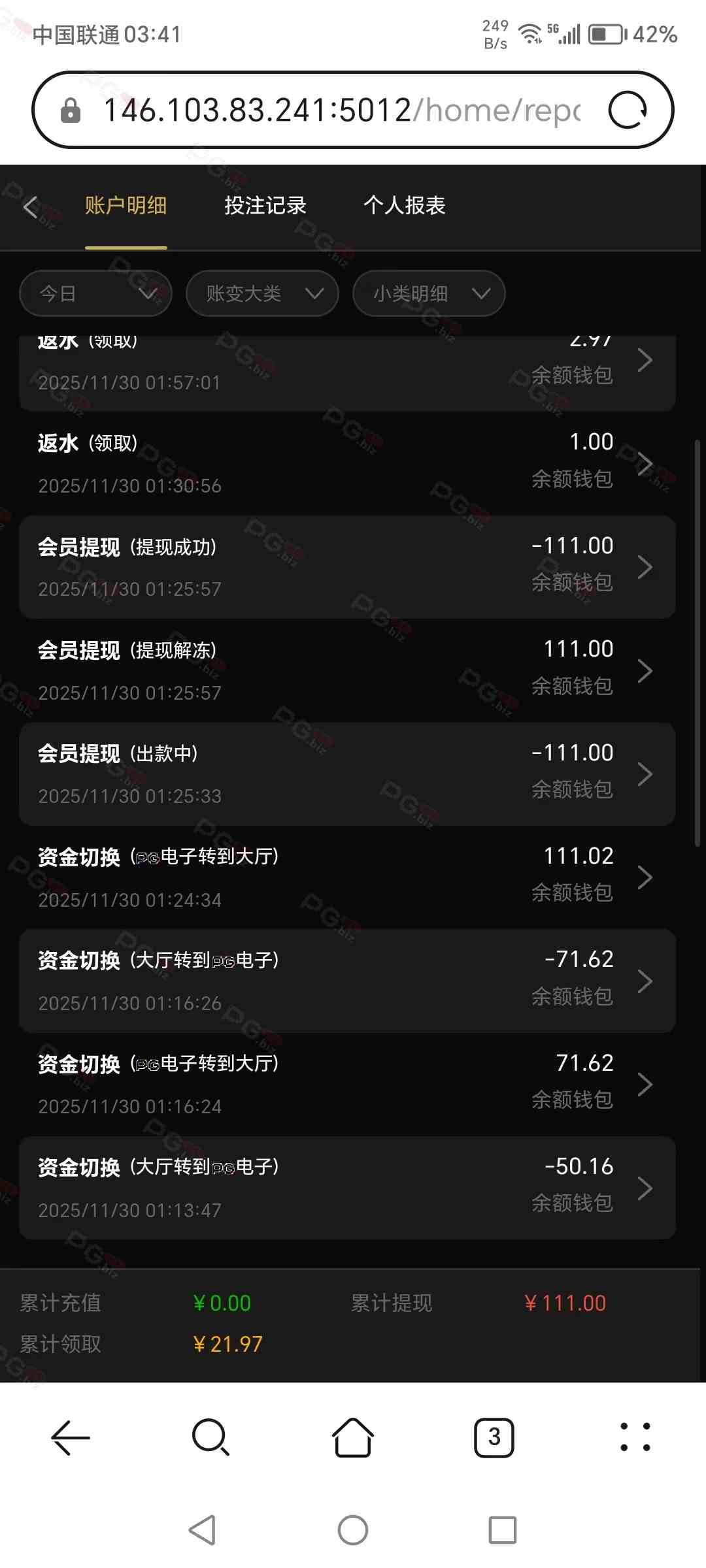Viewport: 706px width, 1568px height.
Task: Select the 账户明细 tab
Action: tap(126, 206)
